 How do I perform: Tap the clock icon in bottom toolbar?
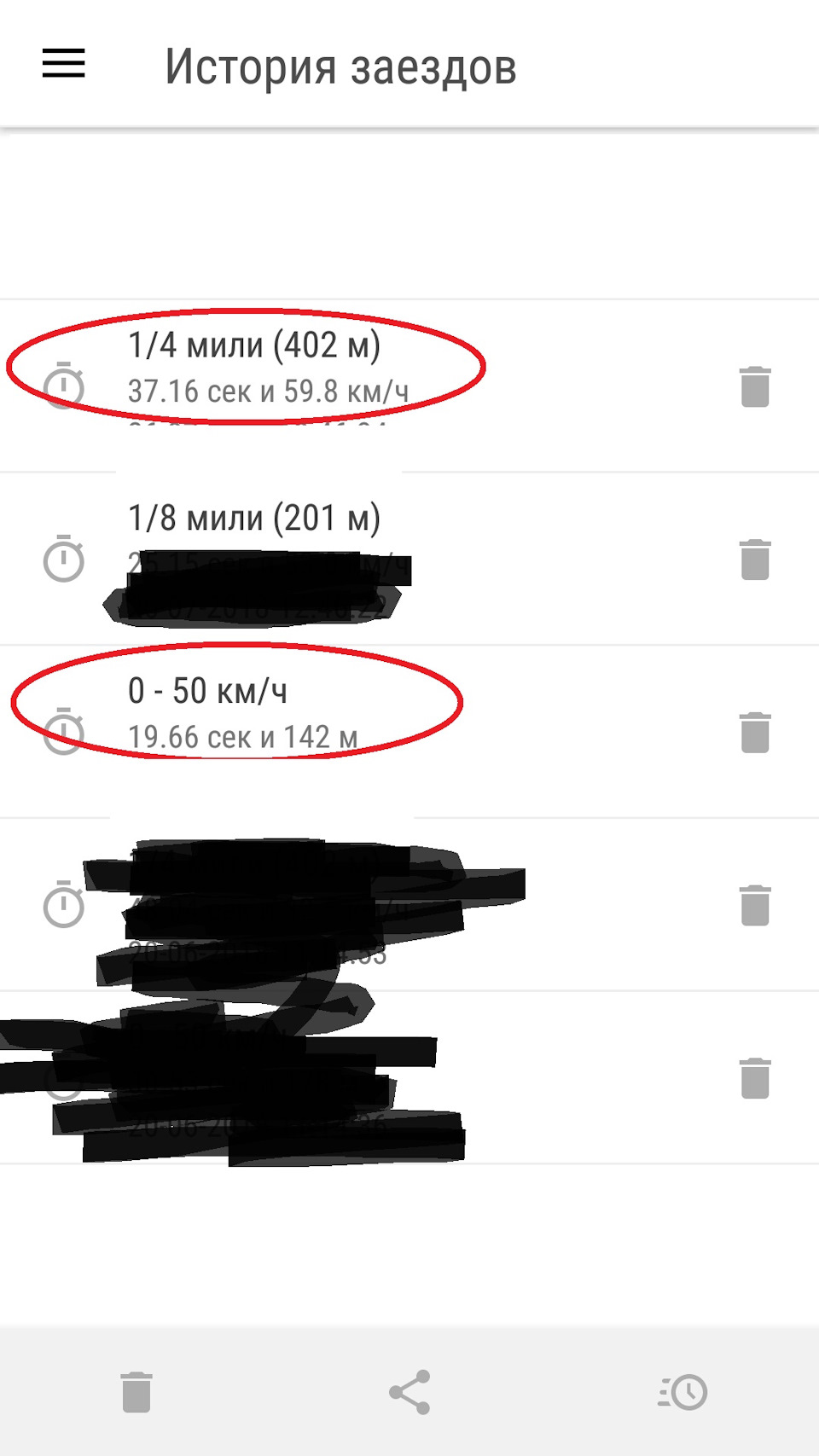click(682, 1392)
